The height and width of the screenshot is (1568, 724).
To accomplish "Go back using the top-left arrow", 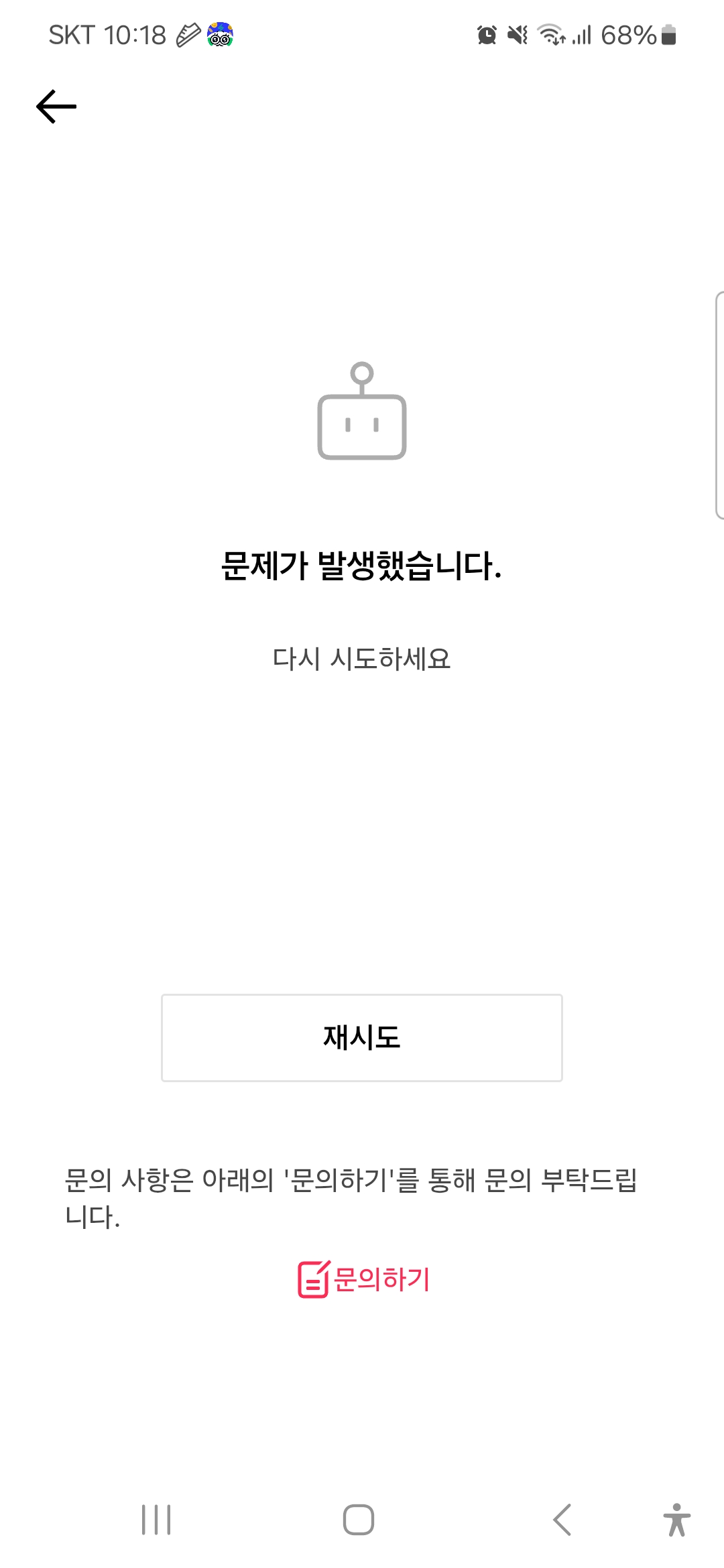I will (x=56, y=107).
